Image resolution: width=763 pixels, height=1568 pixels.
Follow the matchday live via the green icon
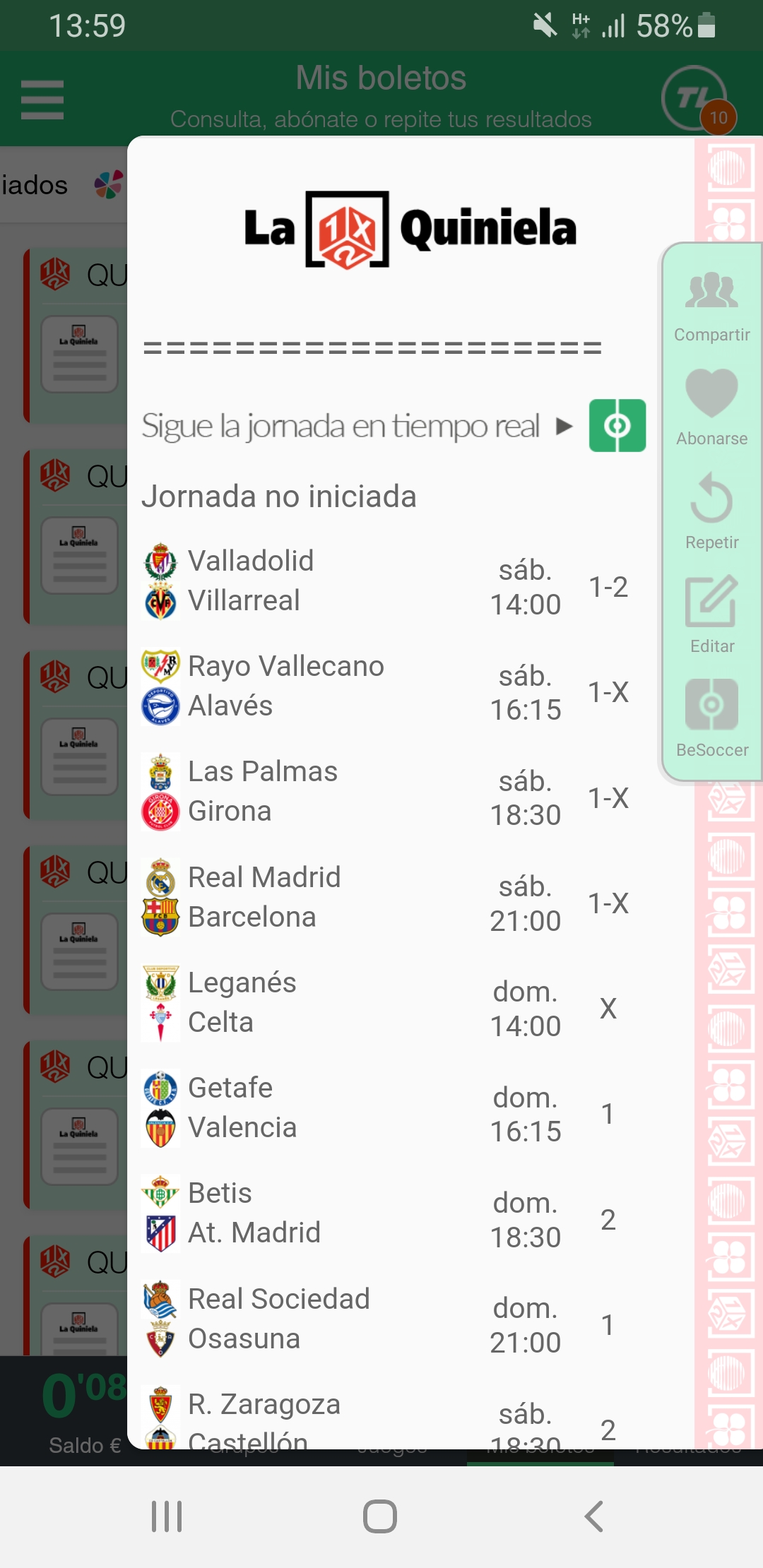[x=617, y=425]
